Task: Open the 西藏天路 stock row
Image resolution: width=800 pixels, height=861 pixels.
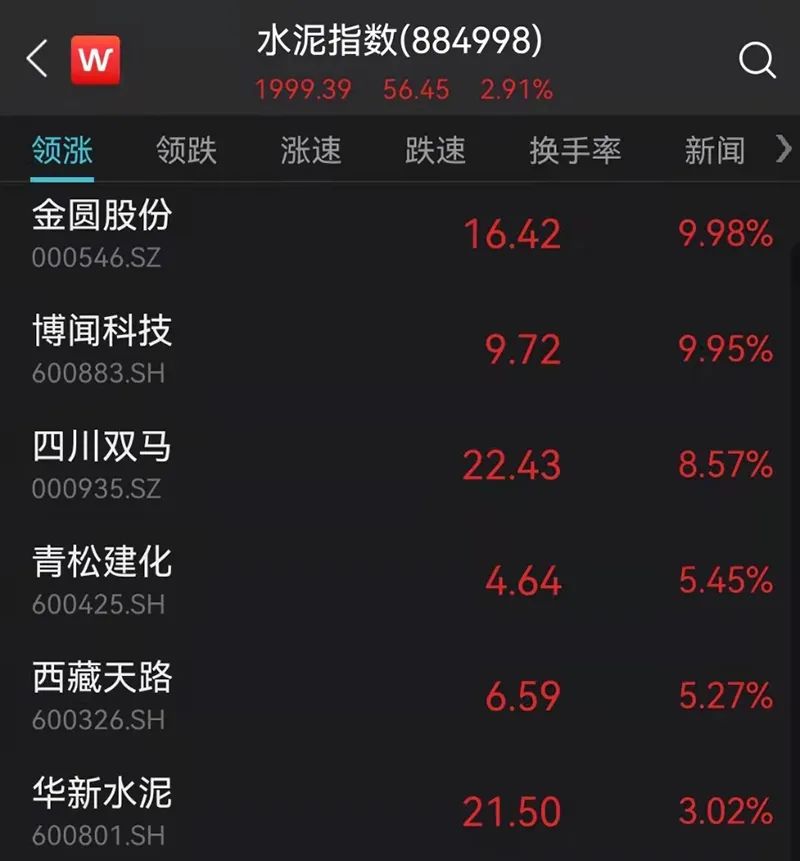Action: point(400,695)
